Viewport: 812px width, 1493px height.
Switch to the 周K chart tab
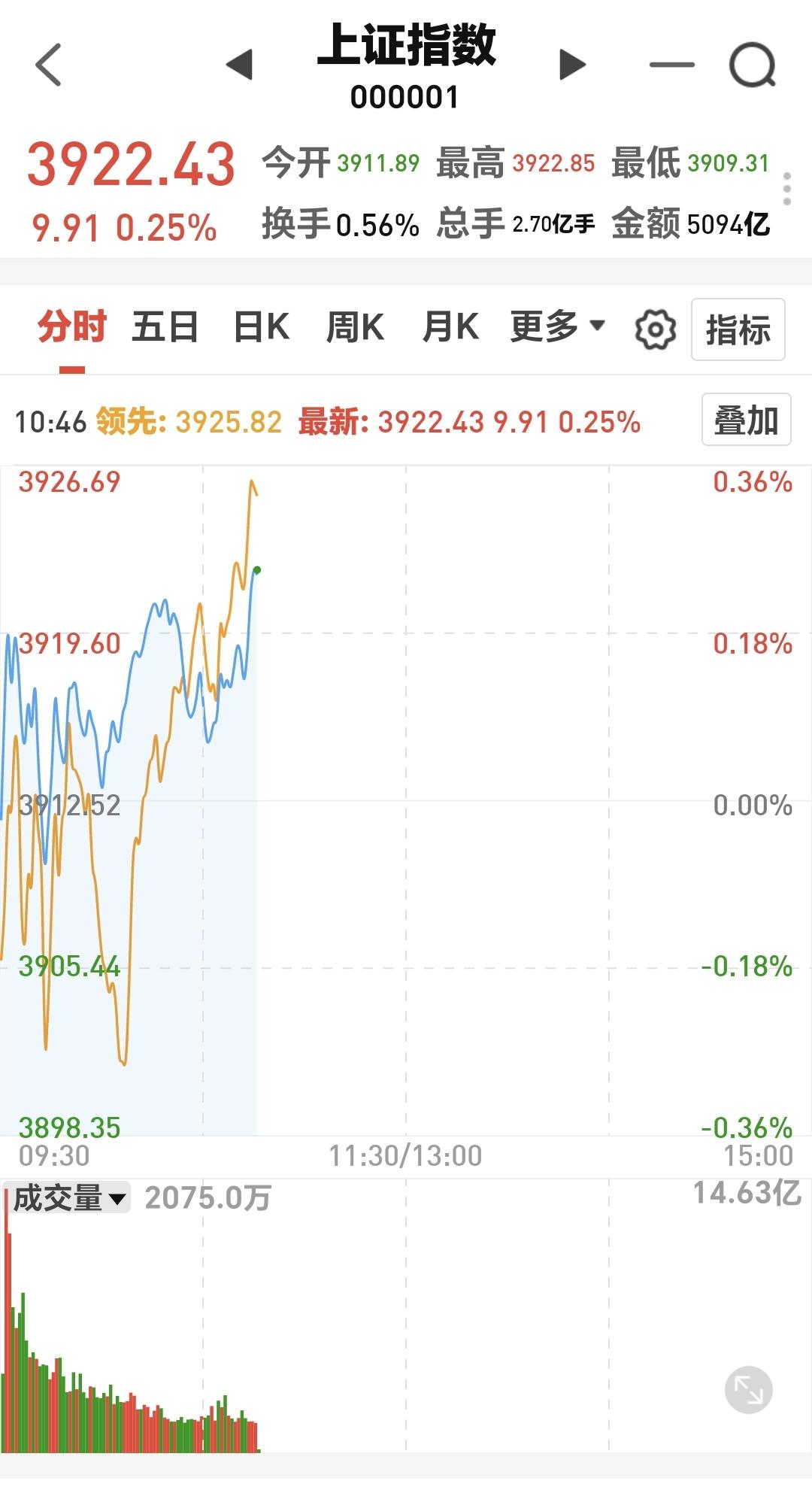coord(355,328)
